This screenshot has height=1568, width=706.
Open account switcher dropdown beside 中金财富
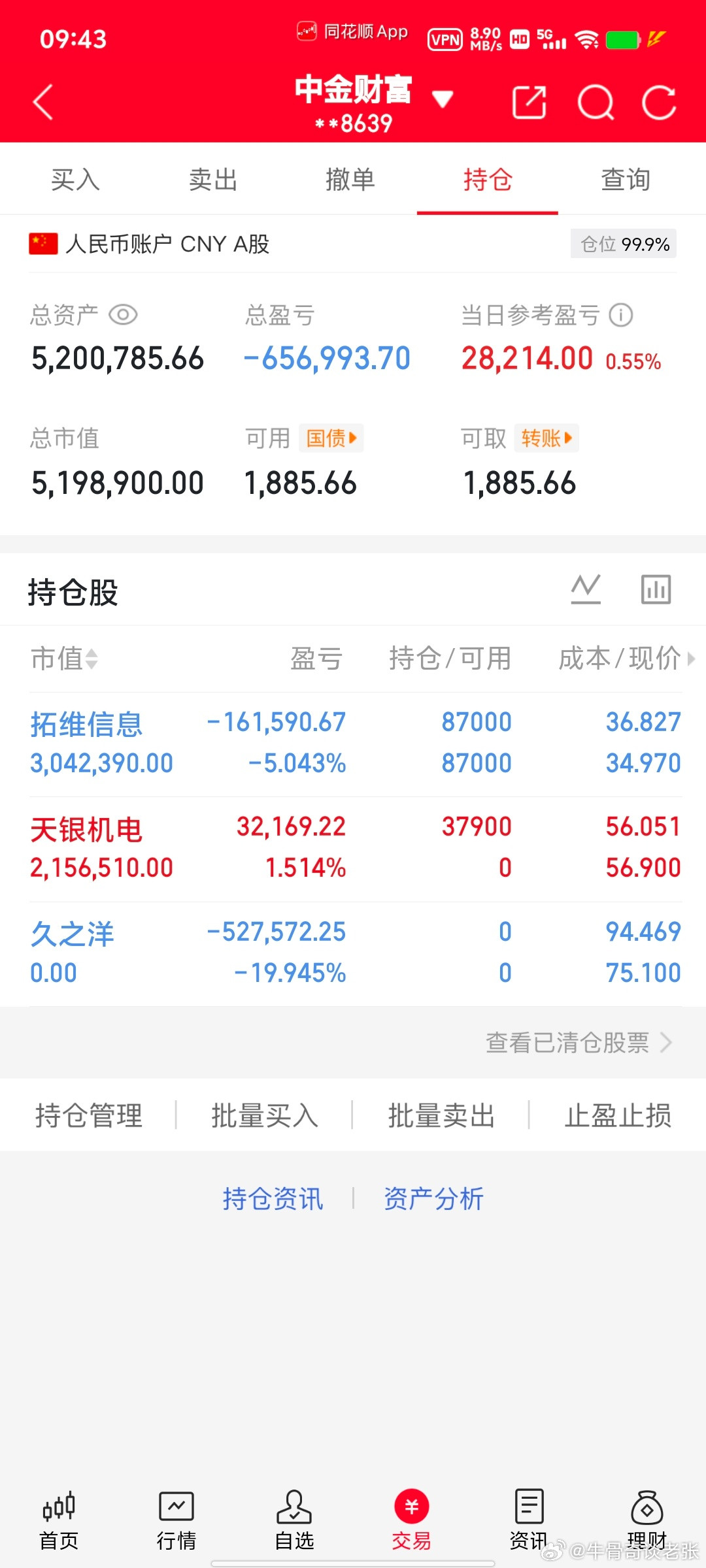tap(442, 98)
